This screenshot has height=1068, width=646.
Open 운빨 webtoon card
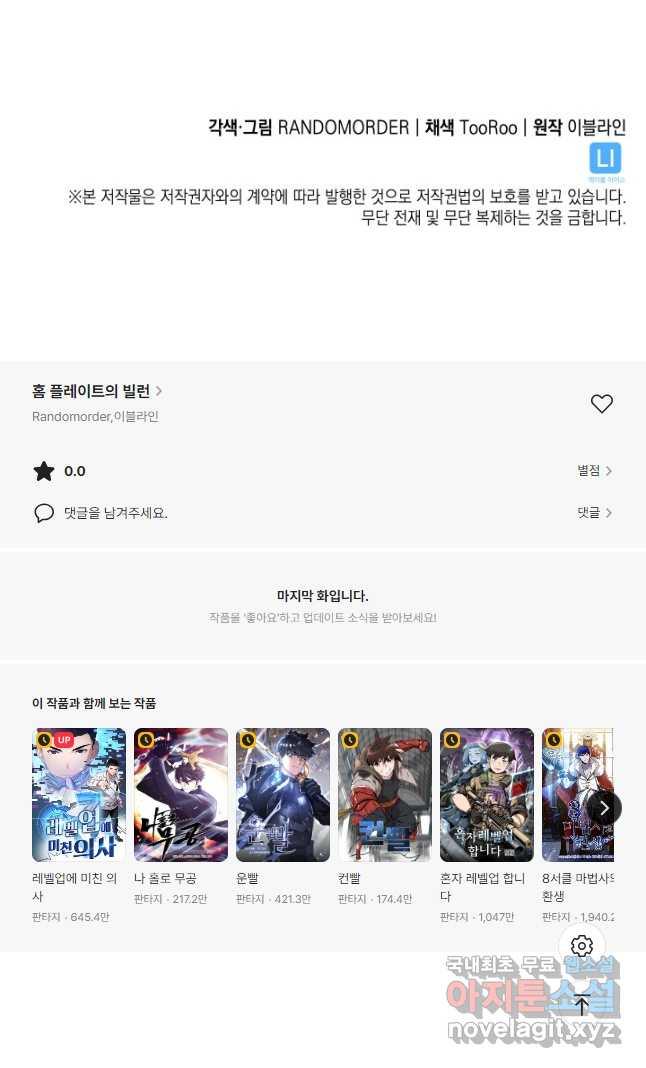click(283, 795)
